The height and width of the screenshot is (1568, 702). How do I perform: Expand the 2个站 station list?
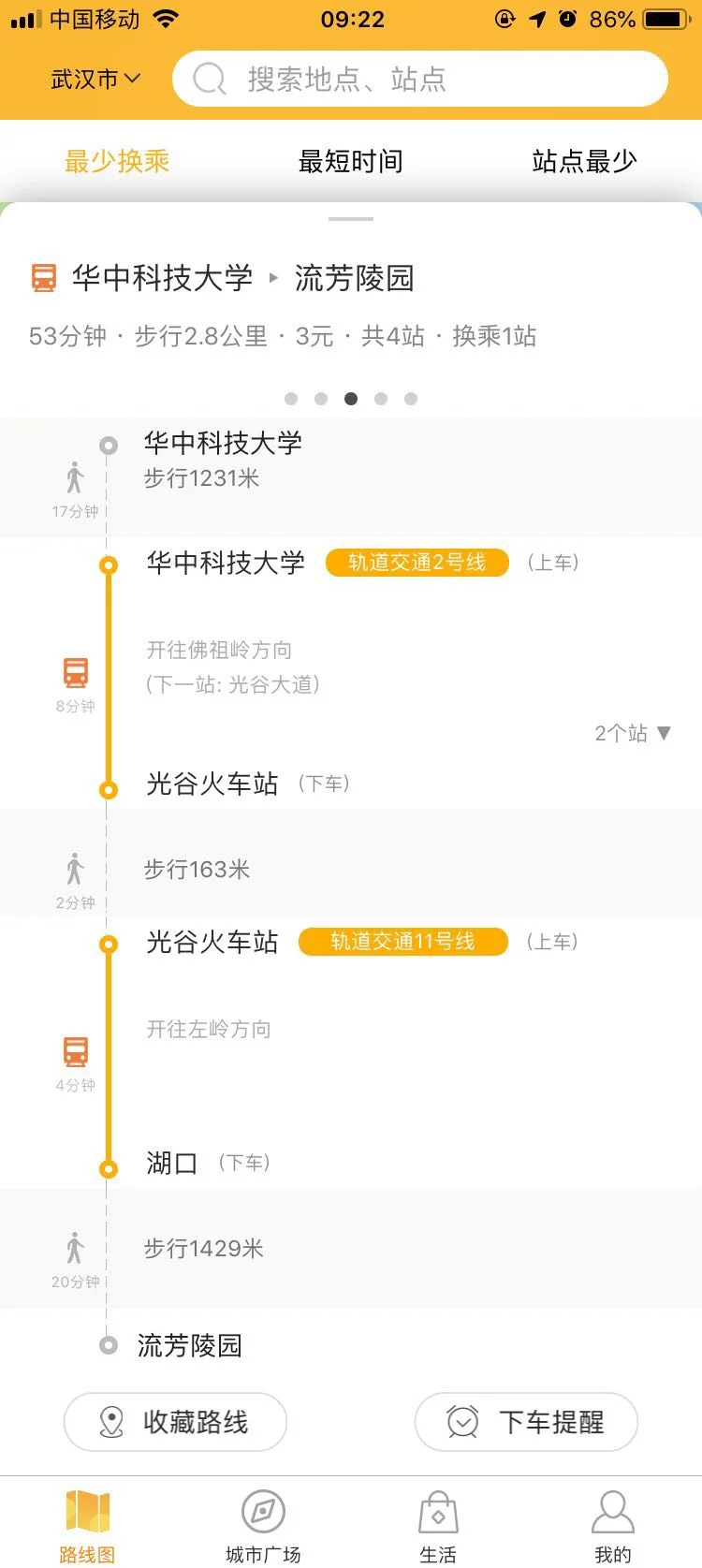tap(633, 733)
